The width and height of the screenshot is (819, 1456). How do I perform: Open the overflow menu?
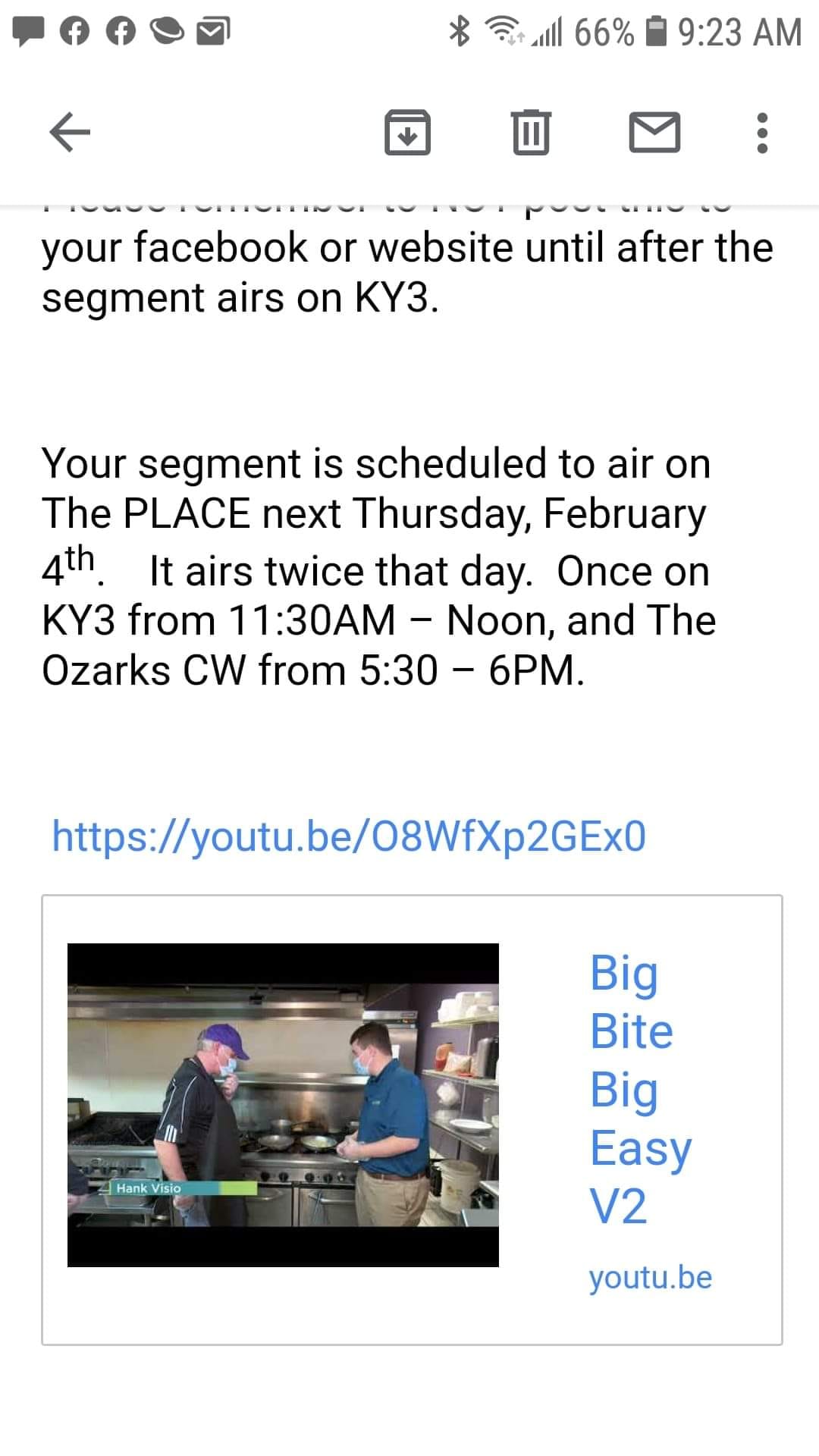(762, 133)
